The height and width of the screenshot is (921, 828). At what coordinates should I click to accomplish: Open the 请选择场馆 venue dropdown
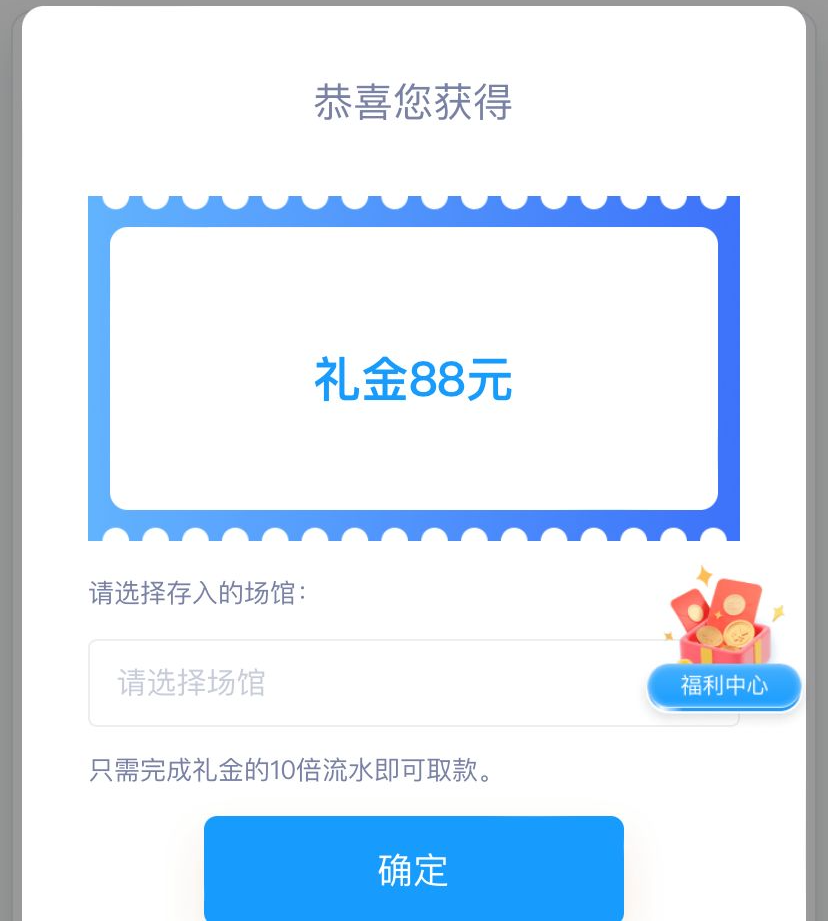360,683
